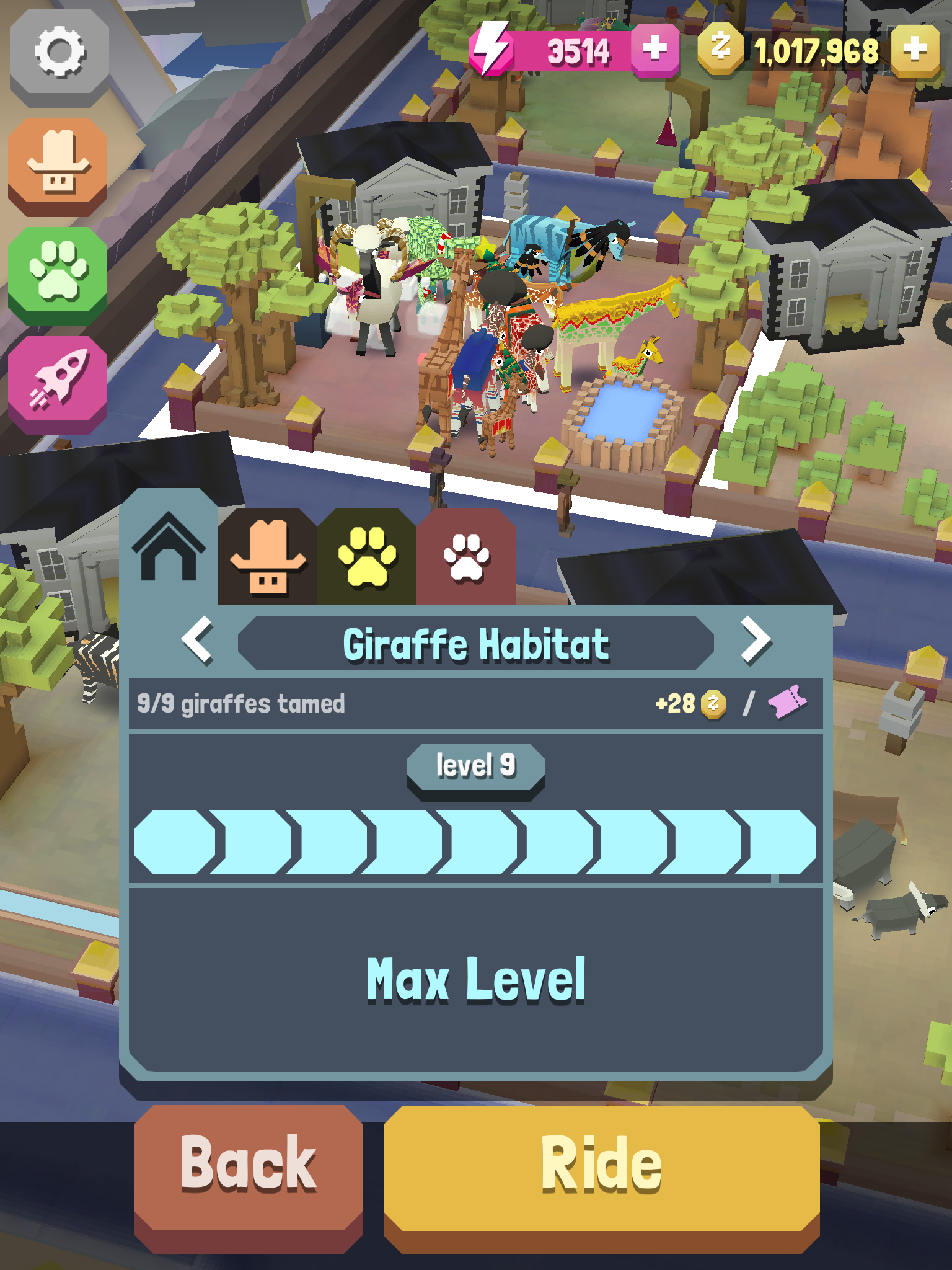
Task: Open the cowboy hat menu on the left sidebar
Action: (x=58, y=164)
